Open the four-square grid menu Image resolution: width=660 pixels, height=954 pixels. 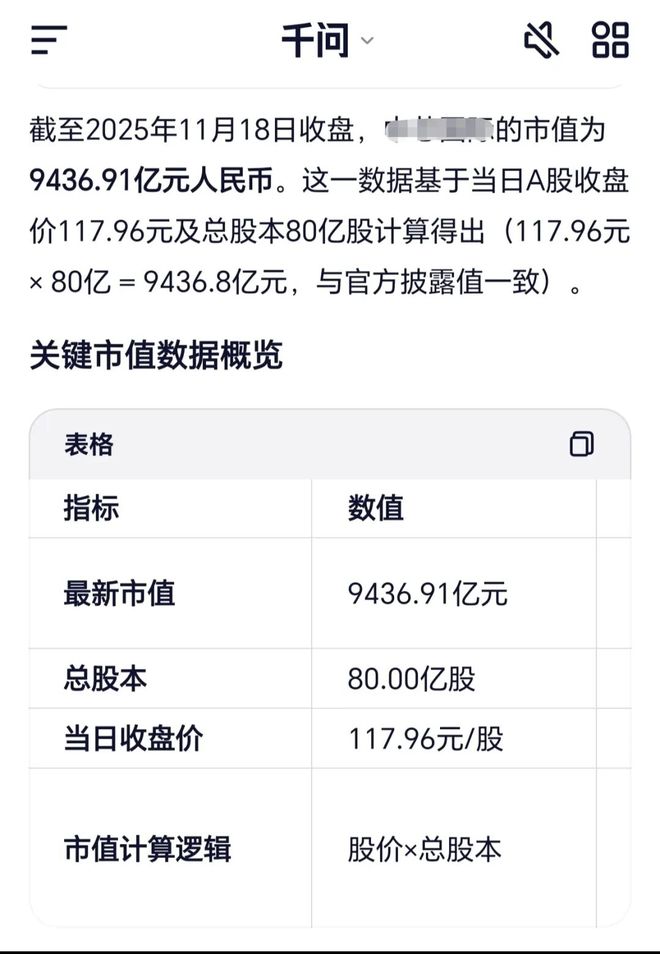tap(610, 40)
